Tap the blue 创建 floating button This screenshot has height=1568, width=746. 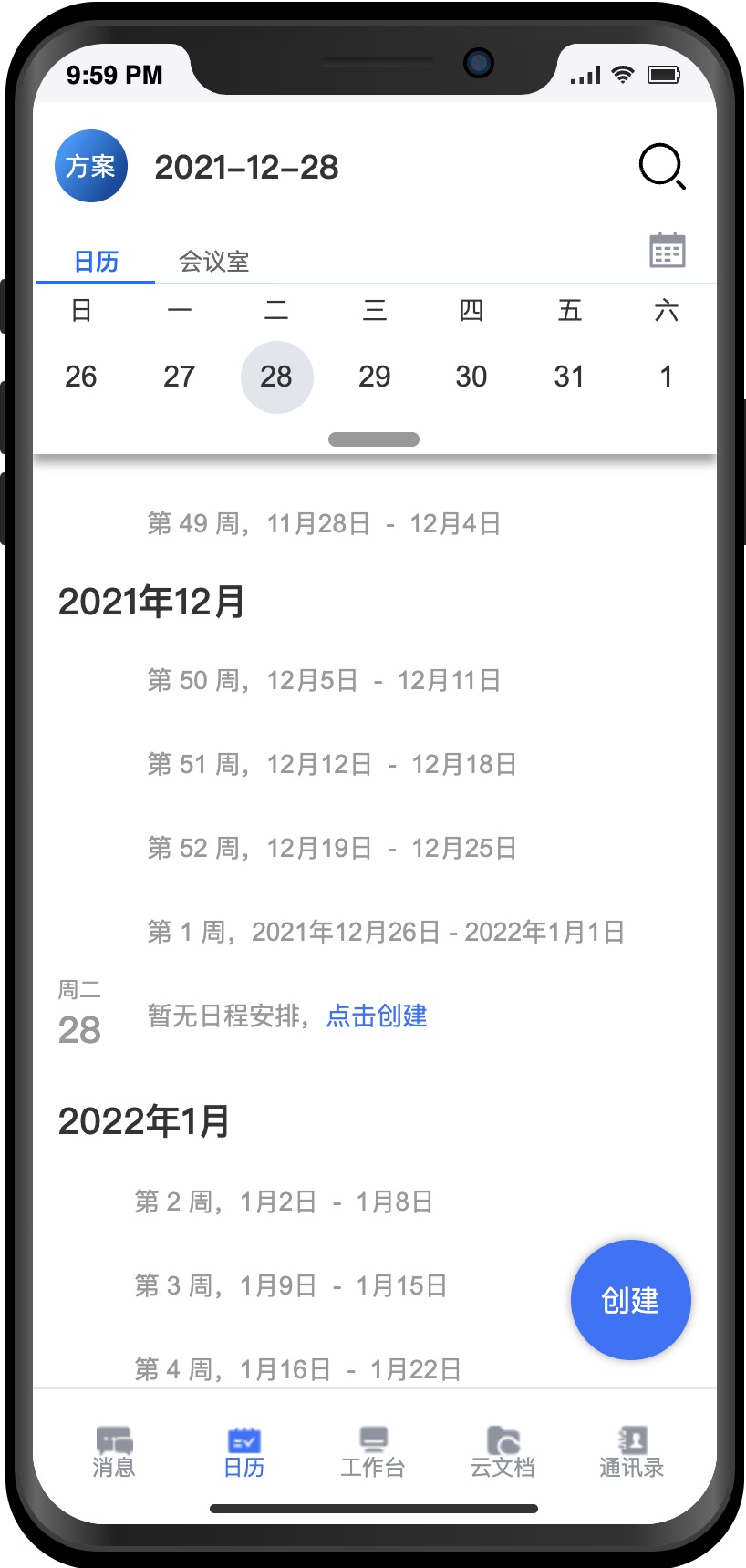(631, 1300)
